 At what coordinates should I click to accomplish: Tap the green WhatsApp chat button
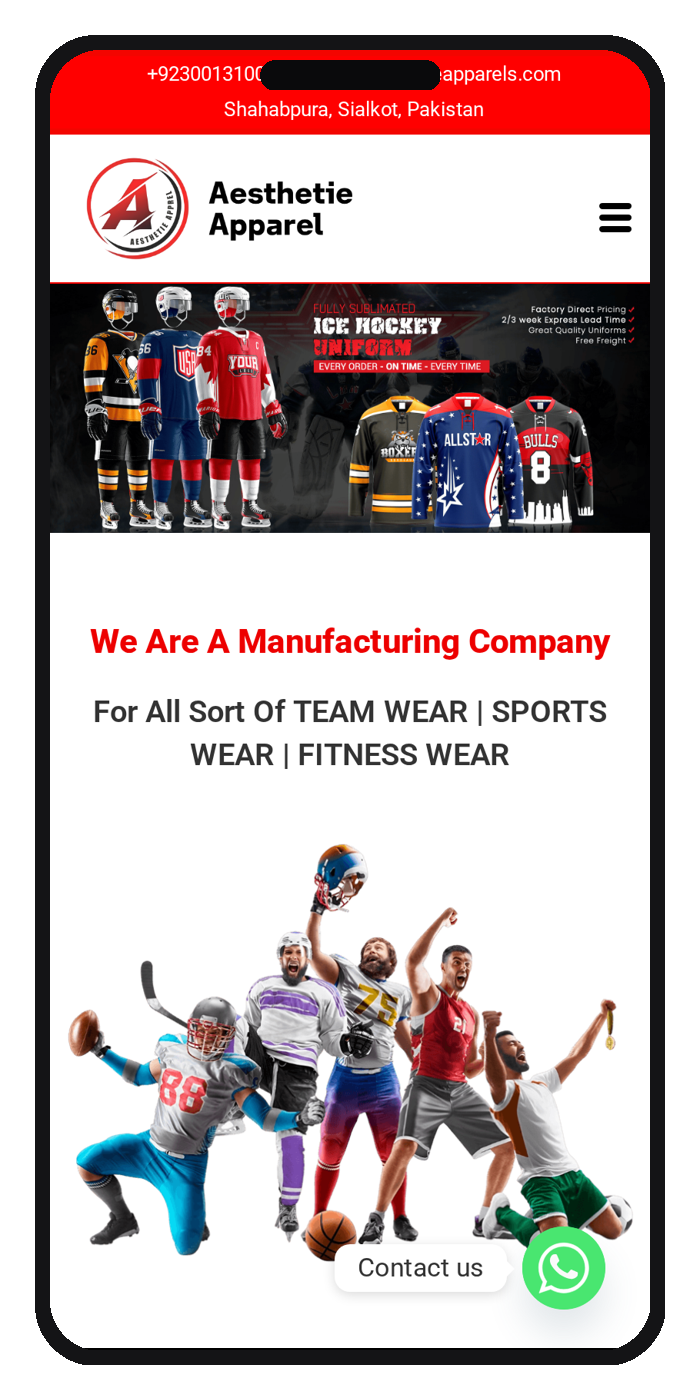(564, 1268)
